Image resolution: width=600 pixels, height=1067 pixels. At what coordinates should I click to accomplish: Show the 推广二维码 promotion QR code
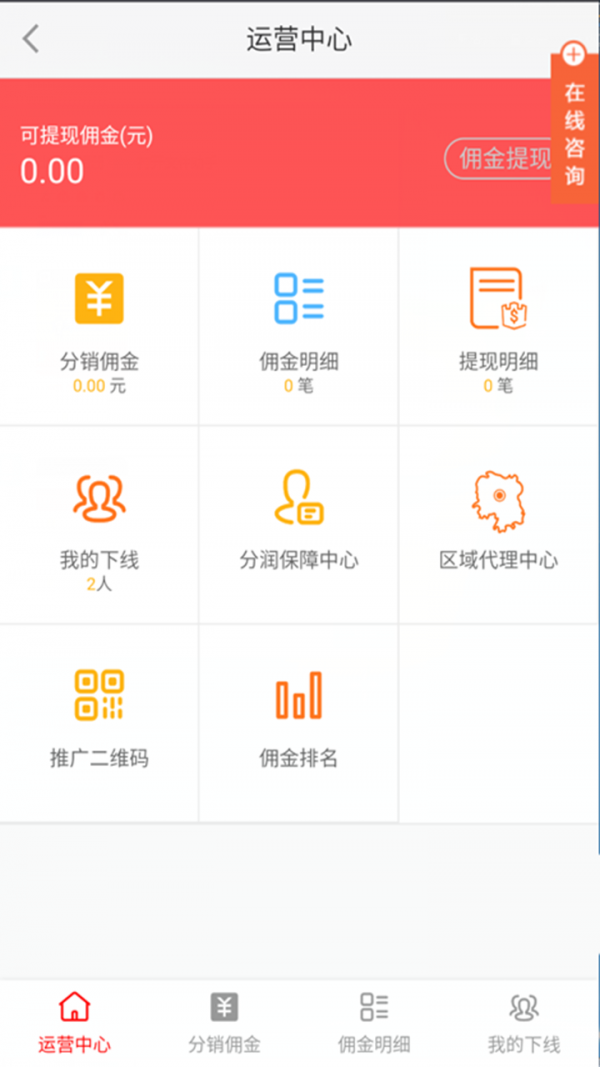(x=99, y=723)
